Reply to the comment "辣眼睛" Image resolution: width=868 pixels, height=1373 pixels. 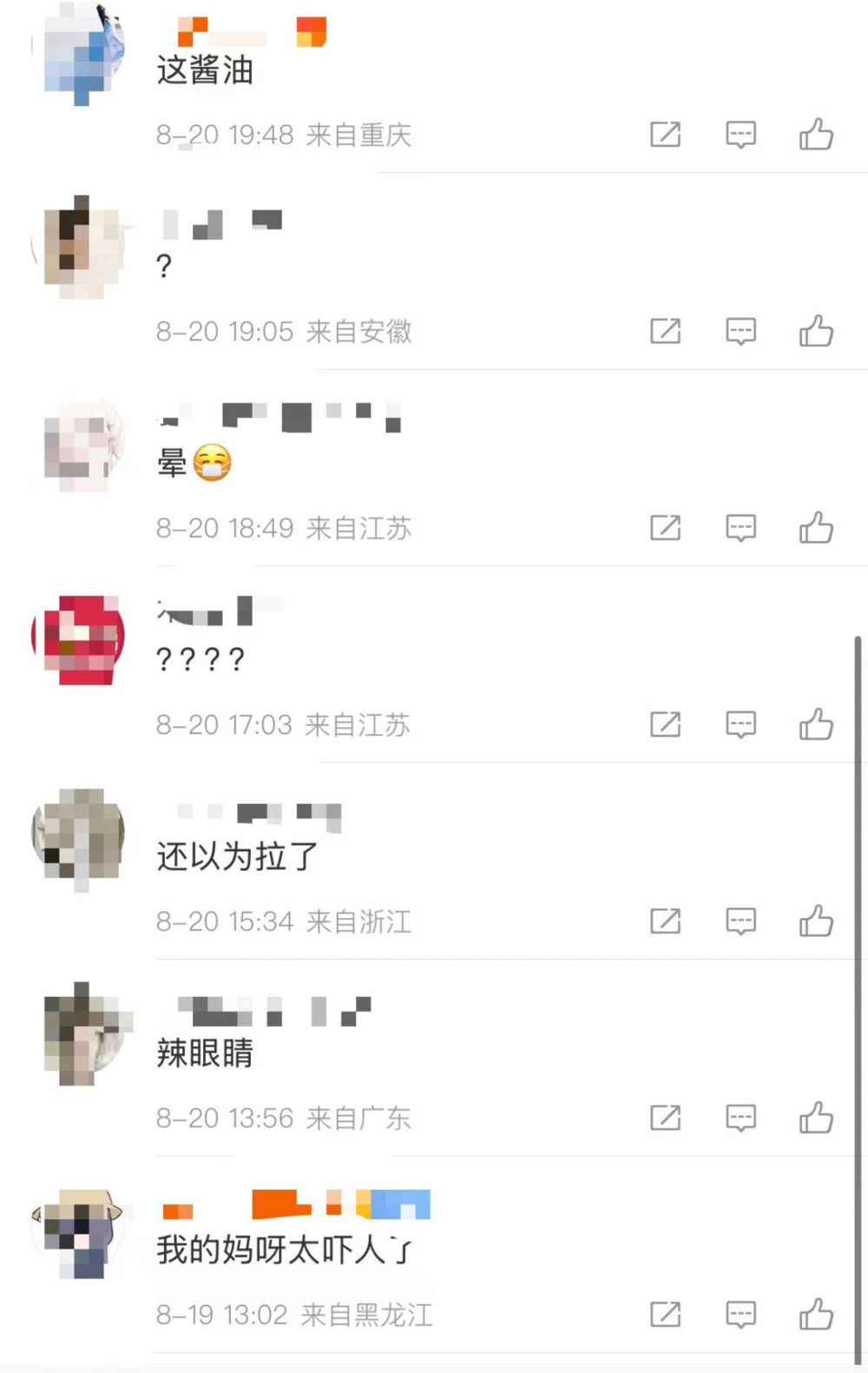(740, 1118)
